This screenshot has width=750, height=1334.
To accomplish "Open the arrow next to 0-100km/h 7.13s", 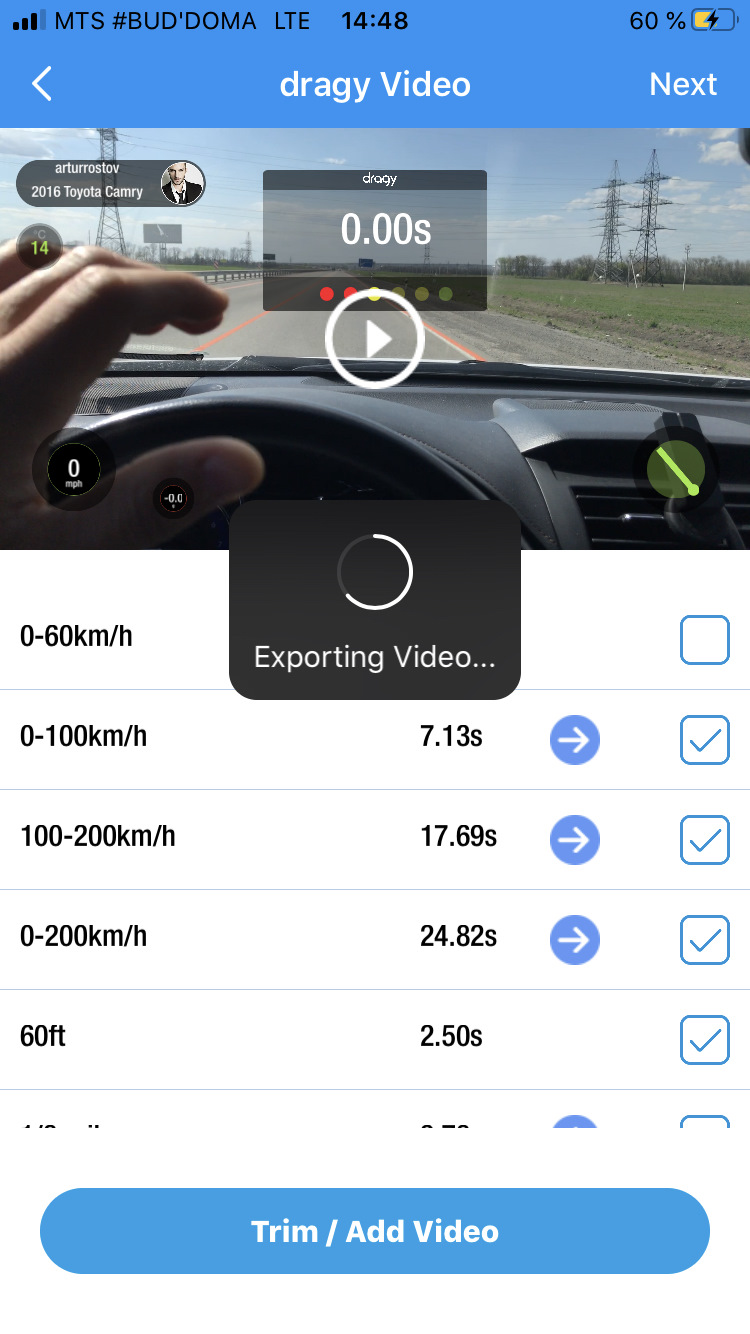I will (575, 740).
